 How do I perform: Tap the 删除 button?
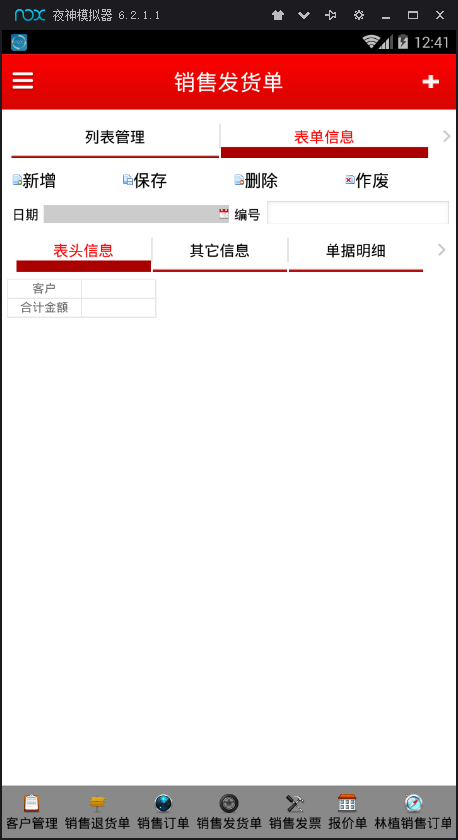pos(256,181)
